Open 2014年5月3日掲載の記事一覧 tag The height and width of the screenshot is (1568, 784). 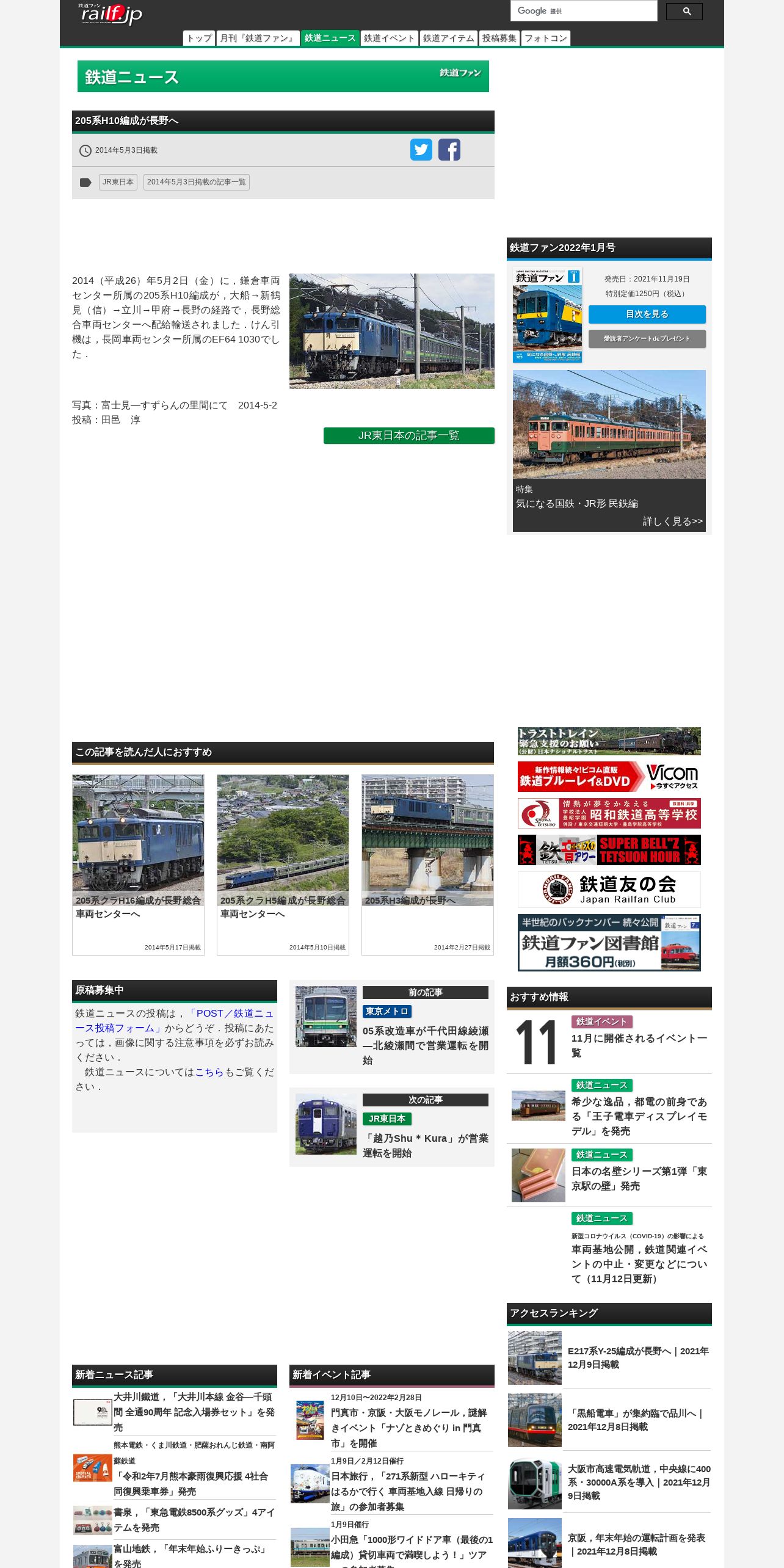tap(196, 182)
